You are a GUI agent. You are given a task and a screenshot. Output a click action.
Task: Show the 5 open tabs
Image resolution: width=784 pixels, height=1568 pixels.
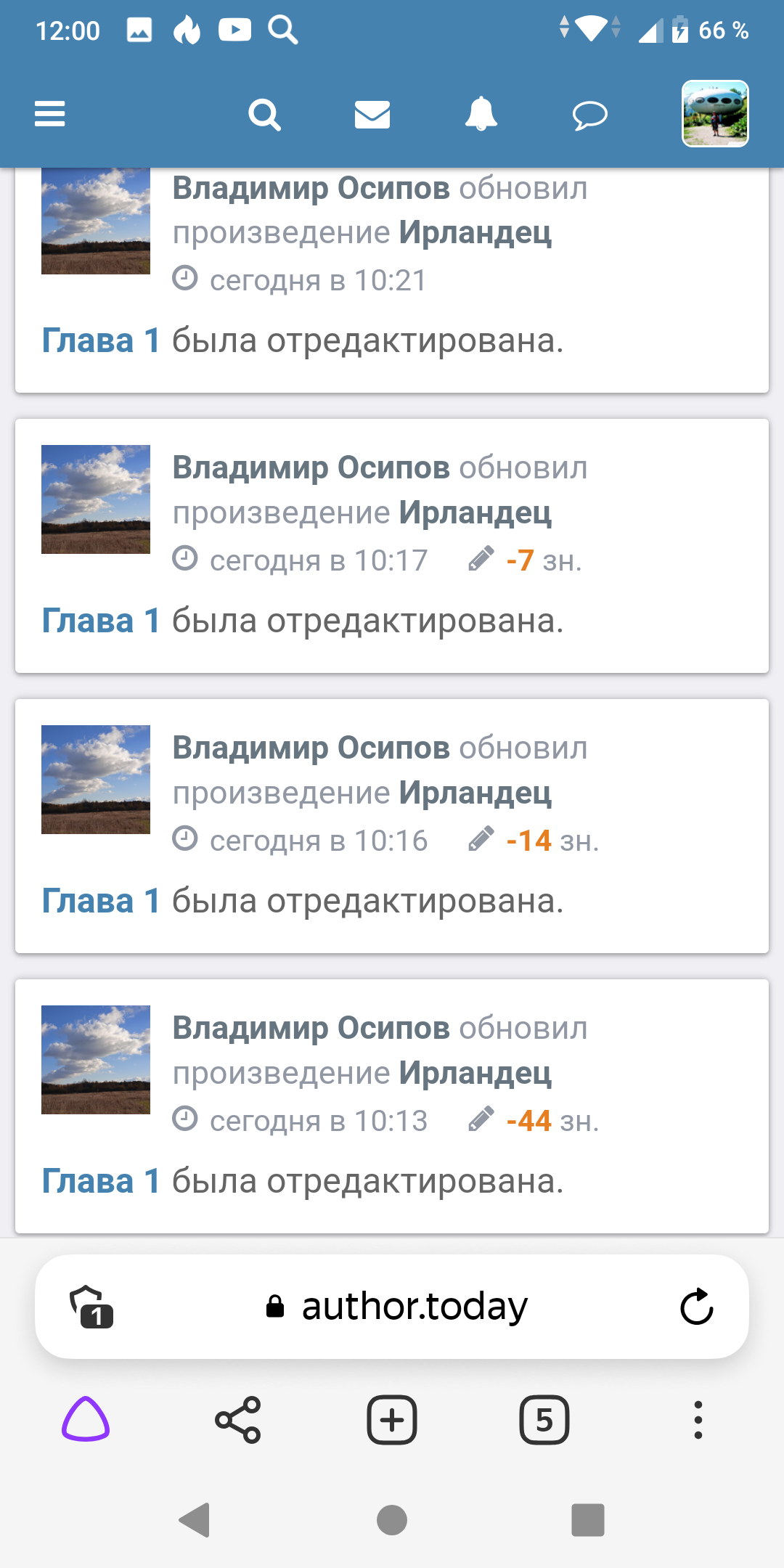[x=544, y=1419]
